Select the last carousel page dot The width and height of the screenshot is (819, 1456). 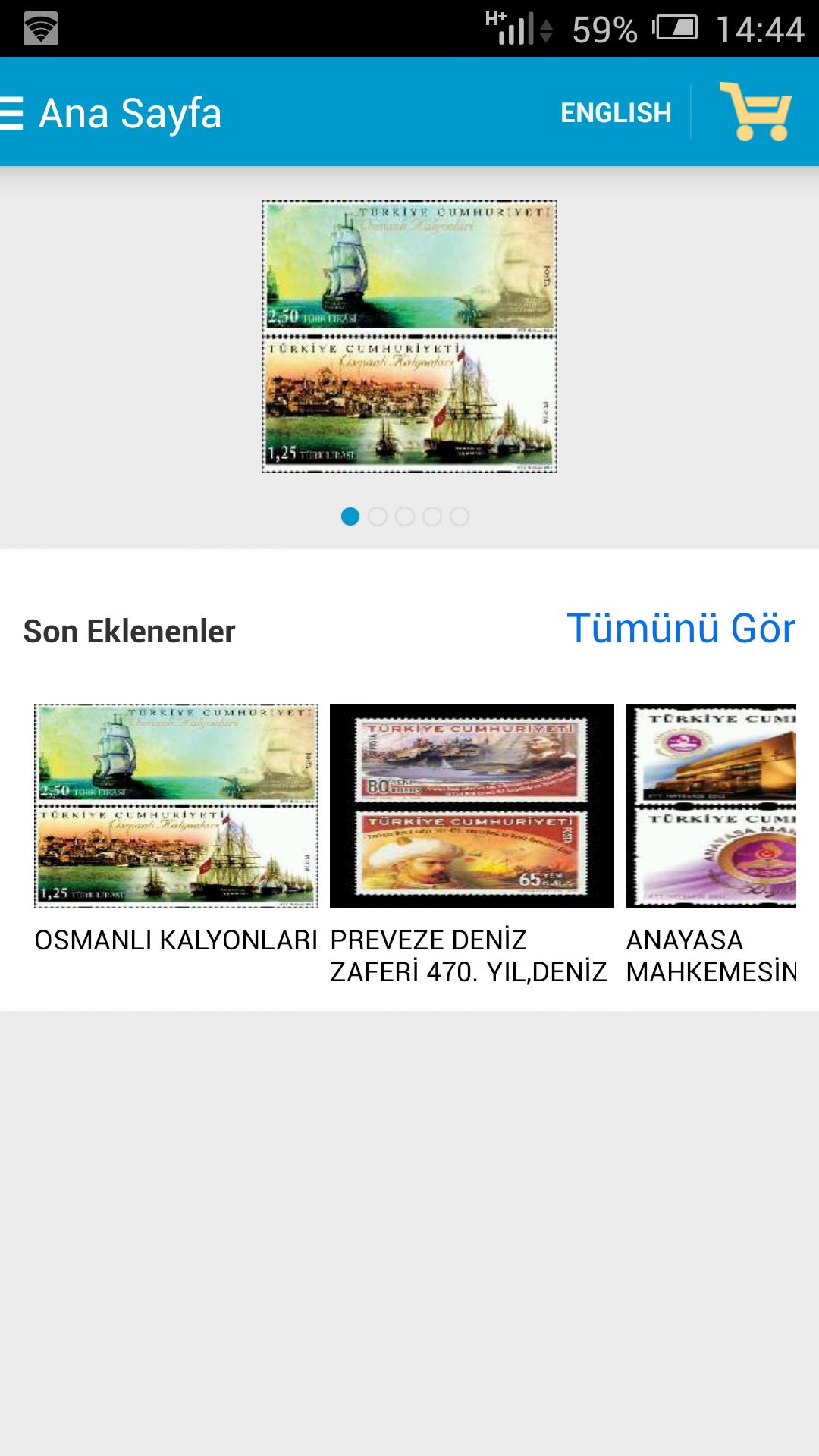458,516
